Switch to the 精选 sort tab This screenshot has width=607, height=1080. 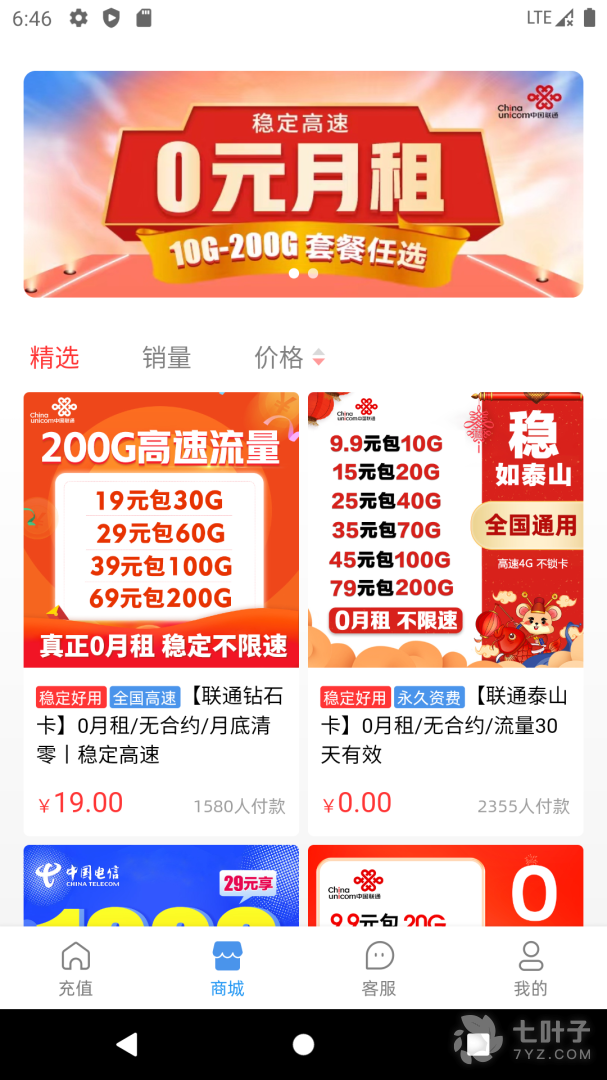[x=55, y=357]
